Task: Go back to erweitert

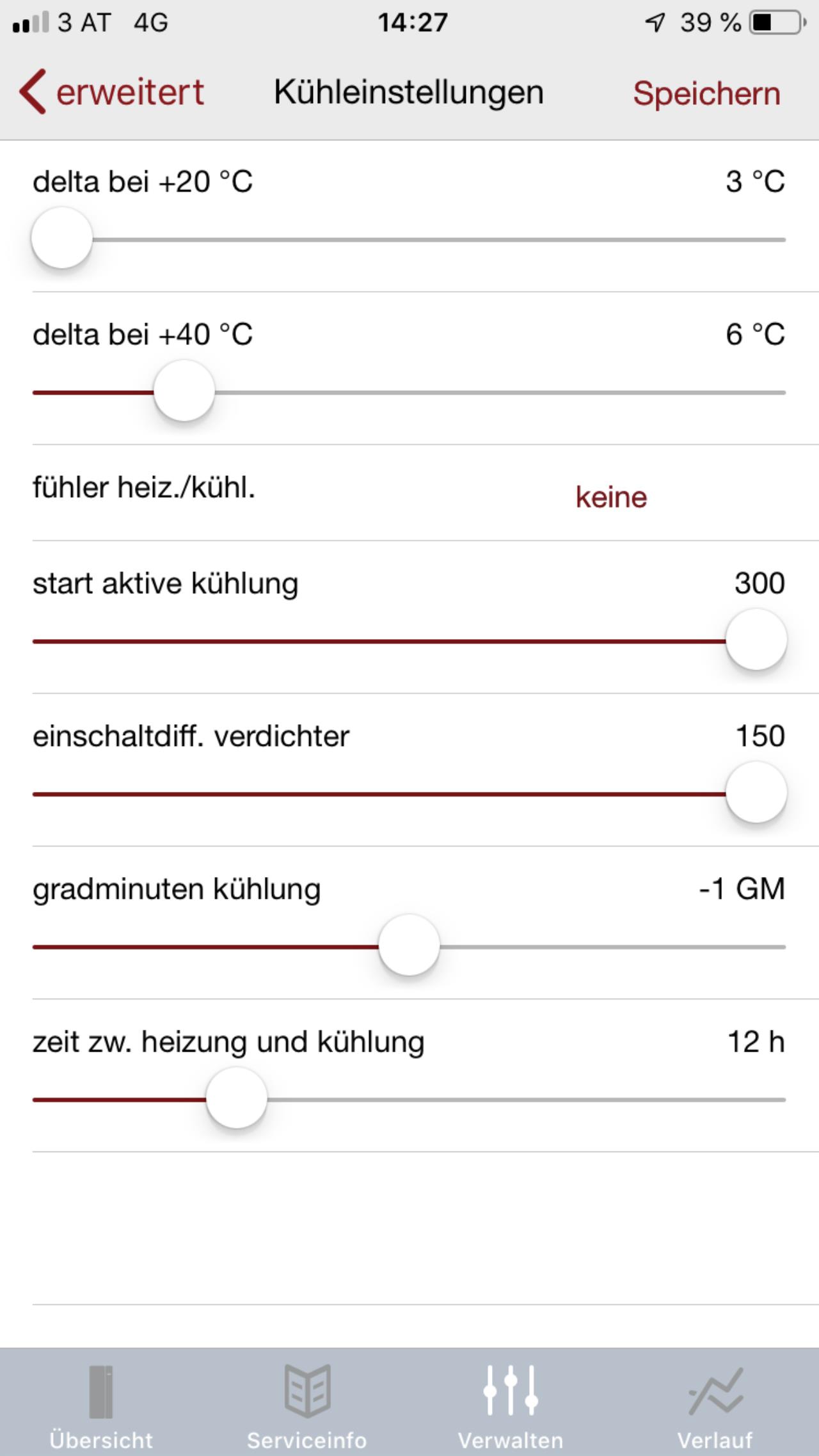Action: click(112, 92)
